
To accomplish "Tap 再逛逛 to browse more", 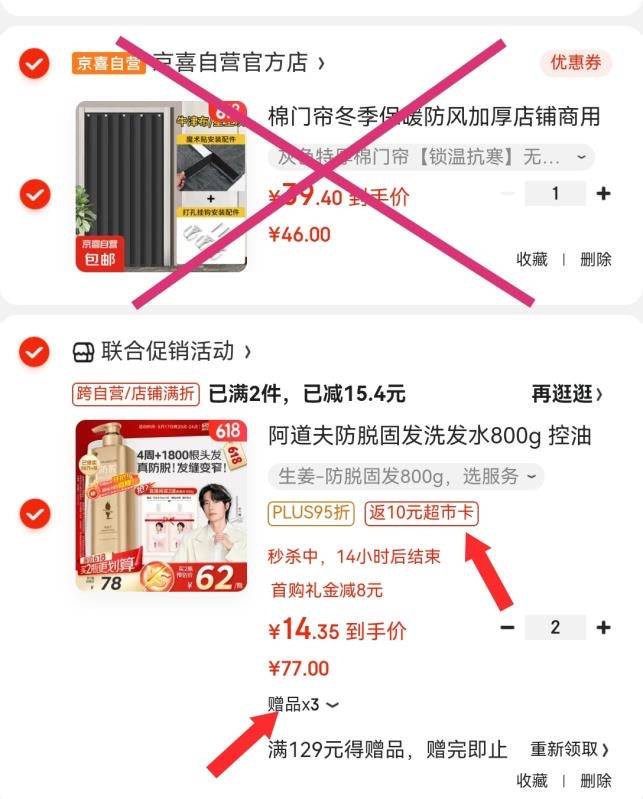I will pos(567,393).
